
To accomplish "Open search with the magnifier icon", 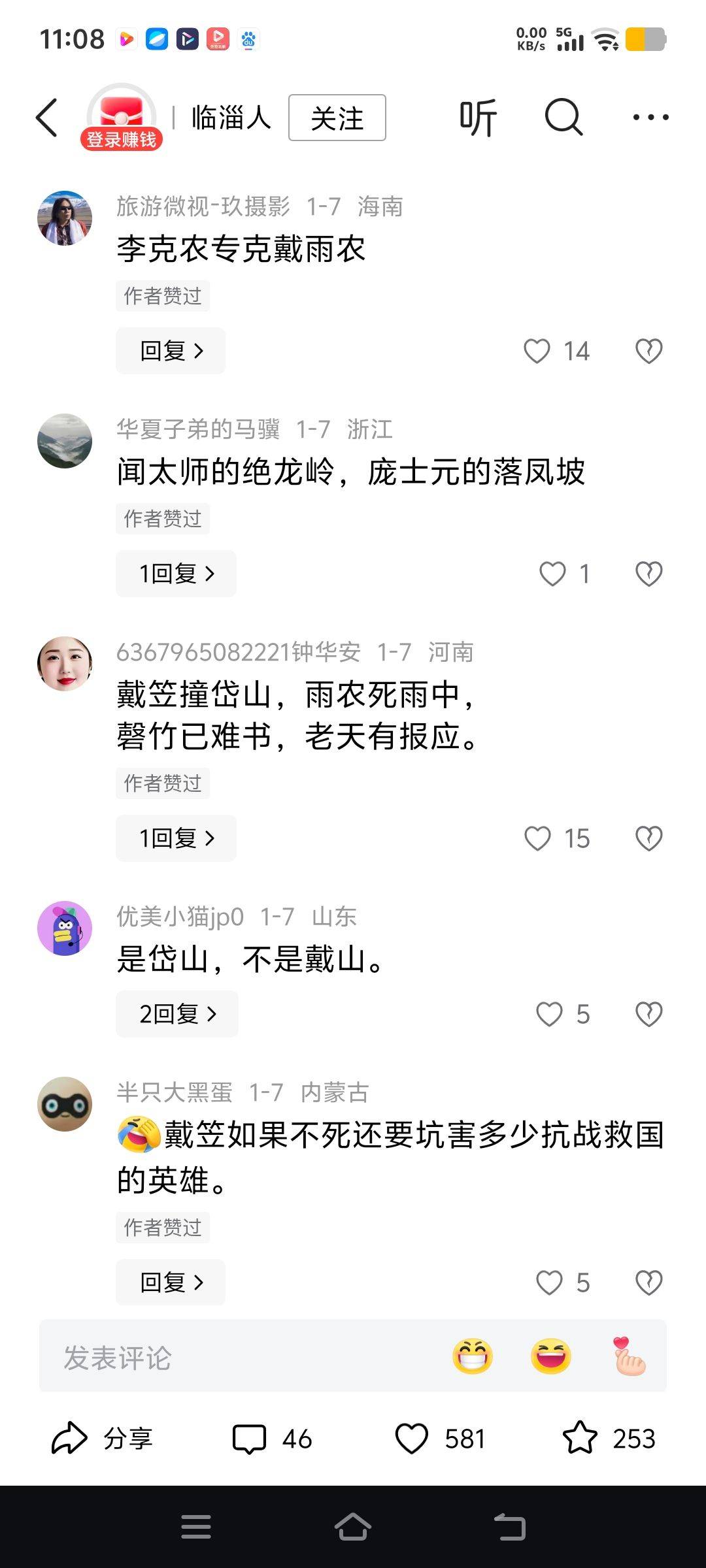I will (x=563, y=118).
